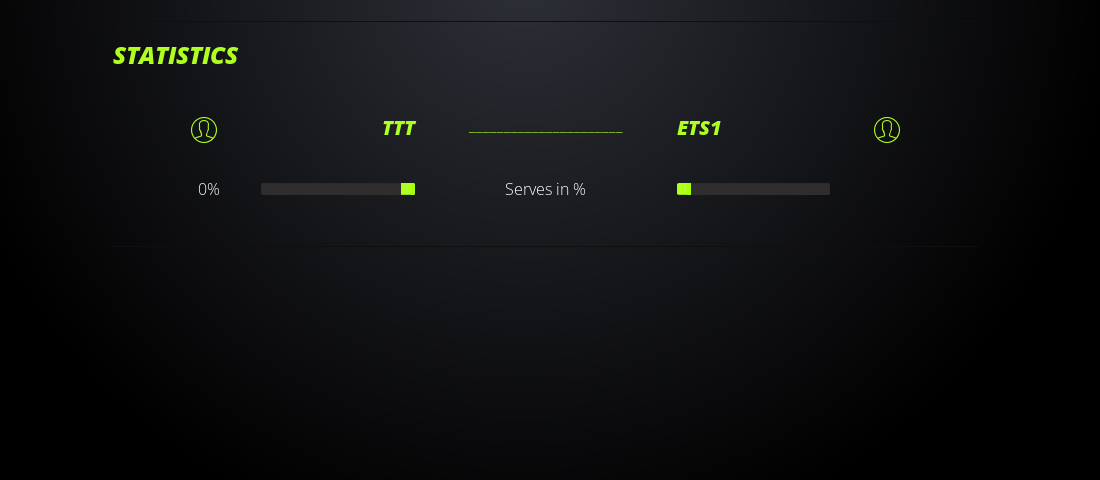Image resolution: width=1100 pixels, height=480 pixels.
Task: Open the ETS1 player profile icon
Action: coord(887,130)
